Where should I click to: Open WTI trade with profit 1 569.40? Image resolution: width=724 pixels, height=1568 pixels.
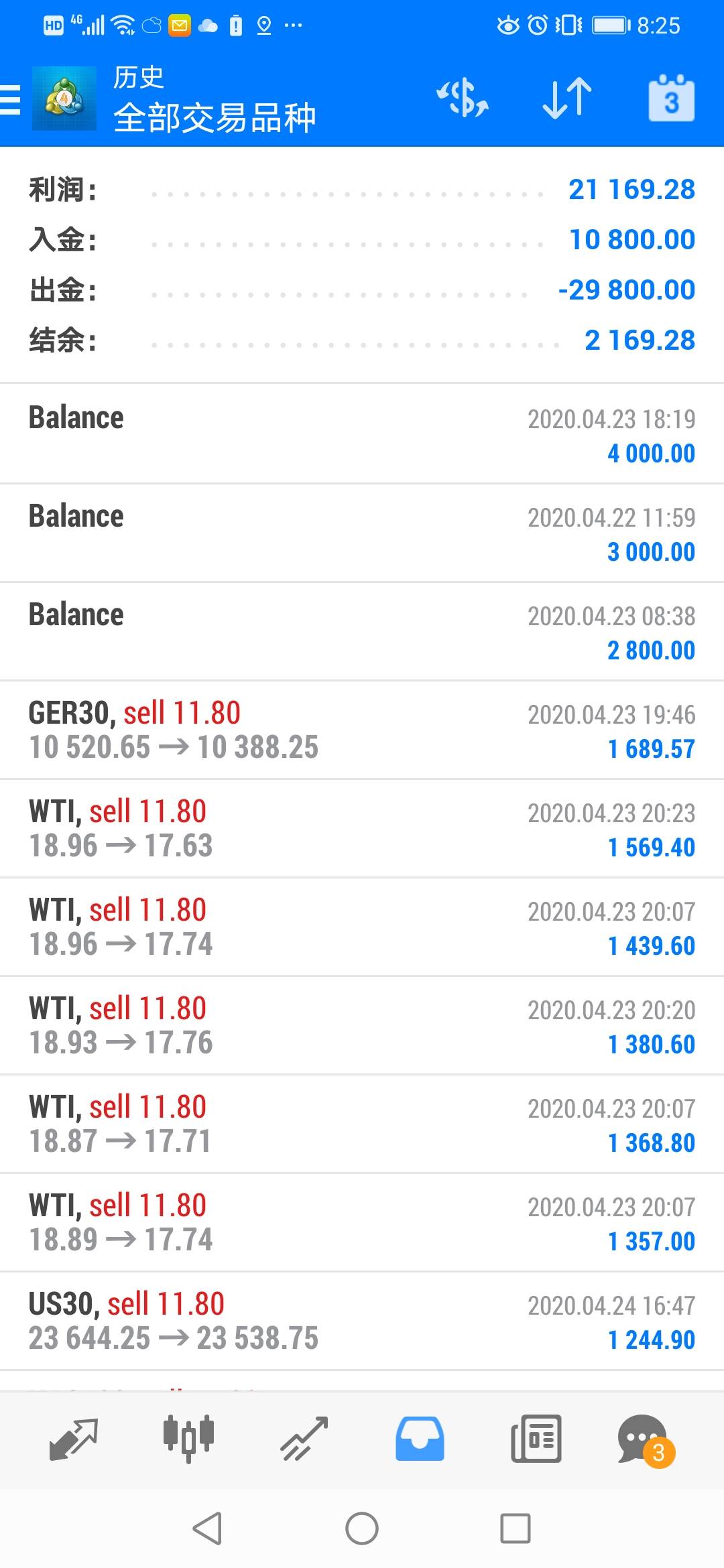pyautogui.click(x=362, y=829)
